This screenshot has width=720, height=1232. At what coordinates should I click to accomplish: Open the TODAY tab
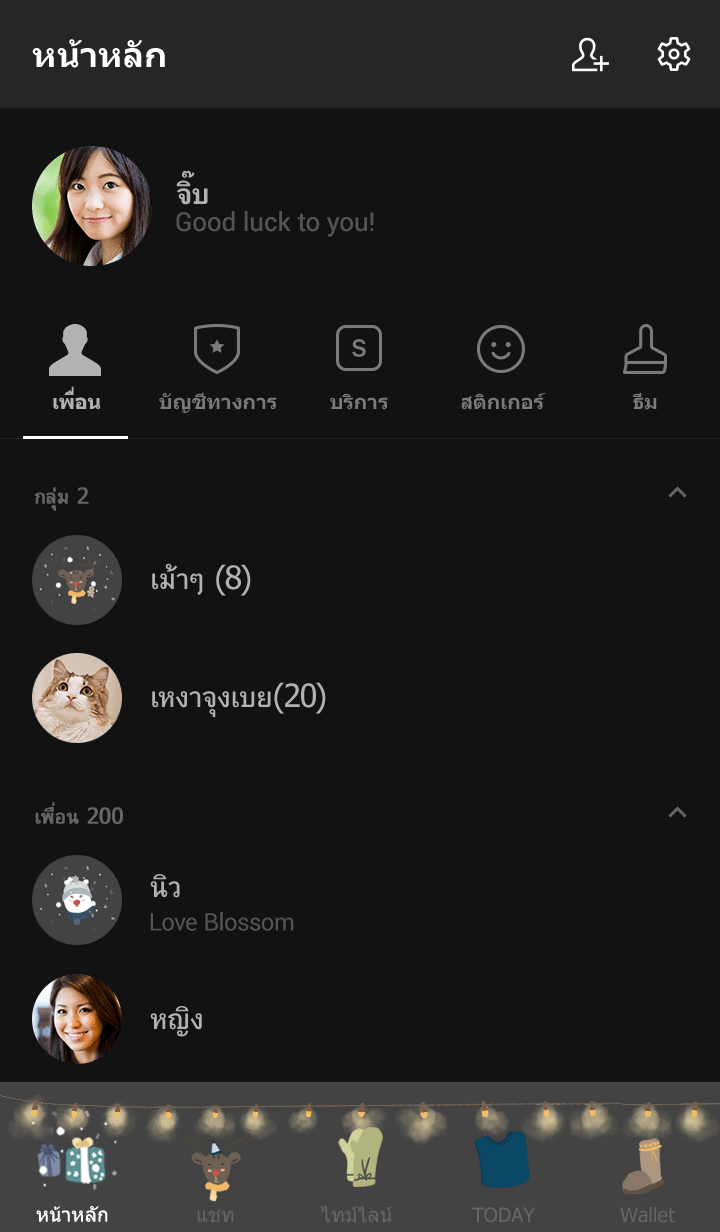[x=503, y=1180]
